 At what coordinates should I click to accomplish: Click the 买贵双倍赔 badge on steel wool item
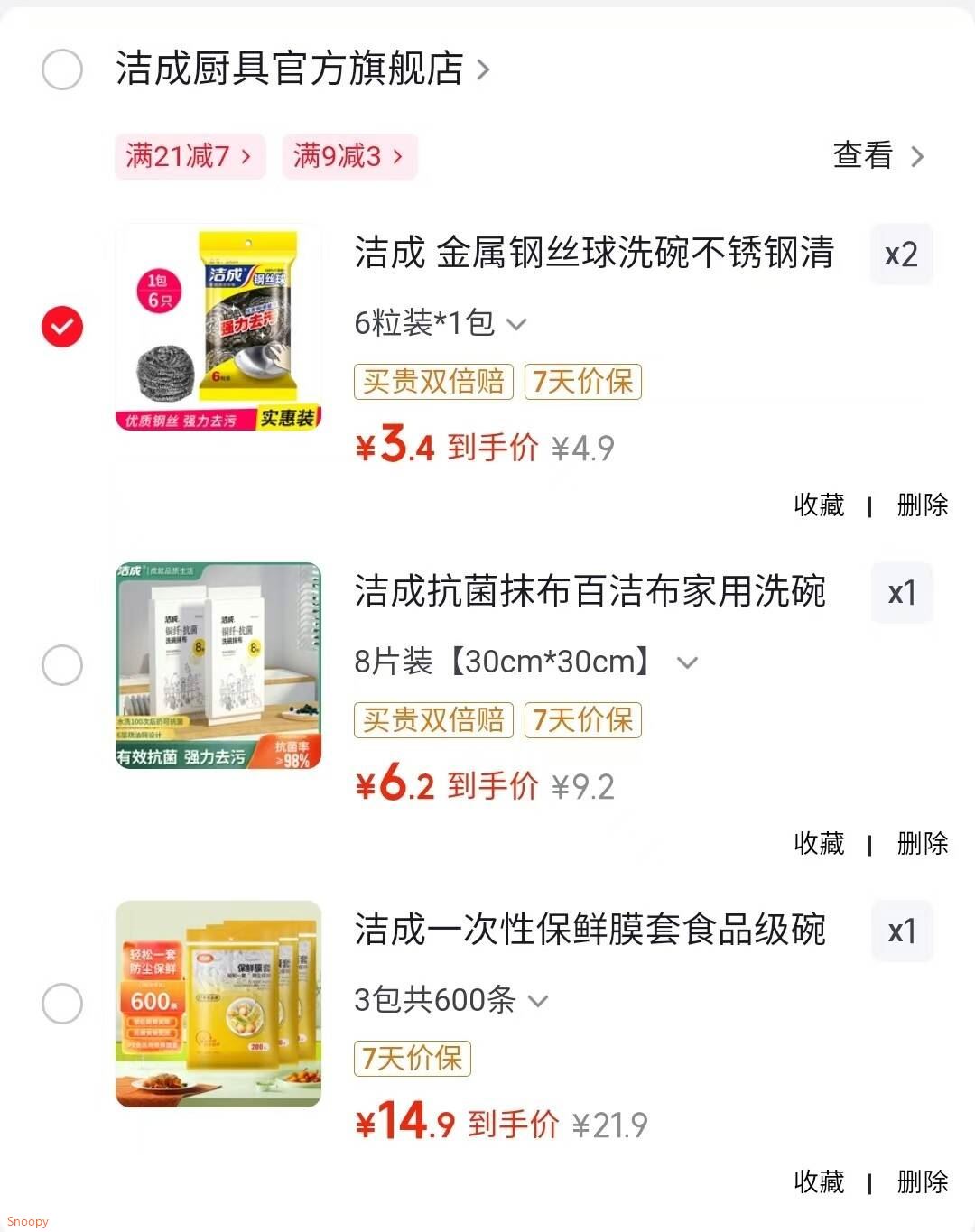click(x=433, y=382)
